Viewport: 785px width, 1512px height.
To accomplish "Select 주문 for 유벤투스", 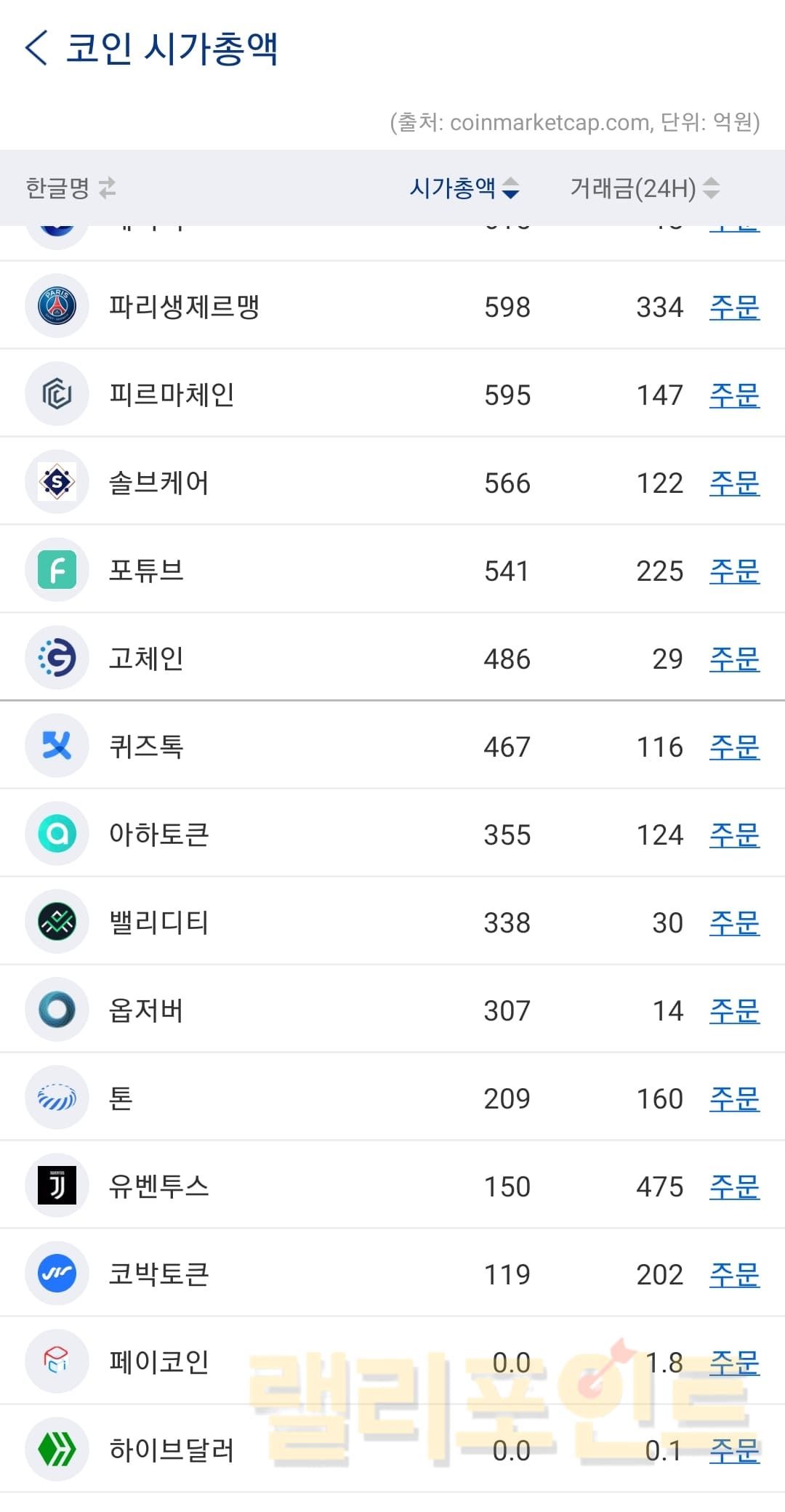I will tap(734, 1186).
